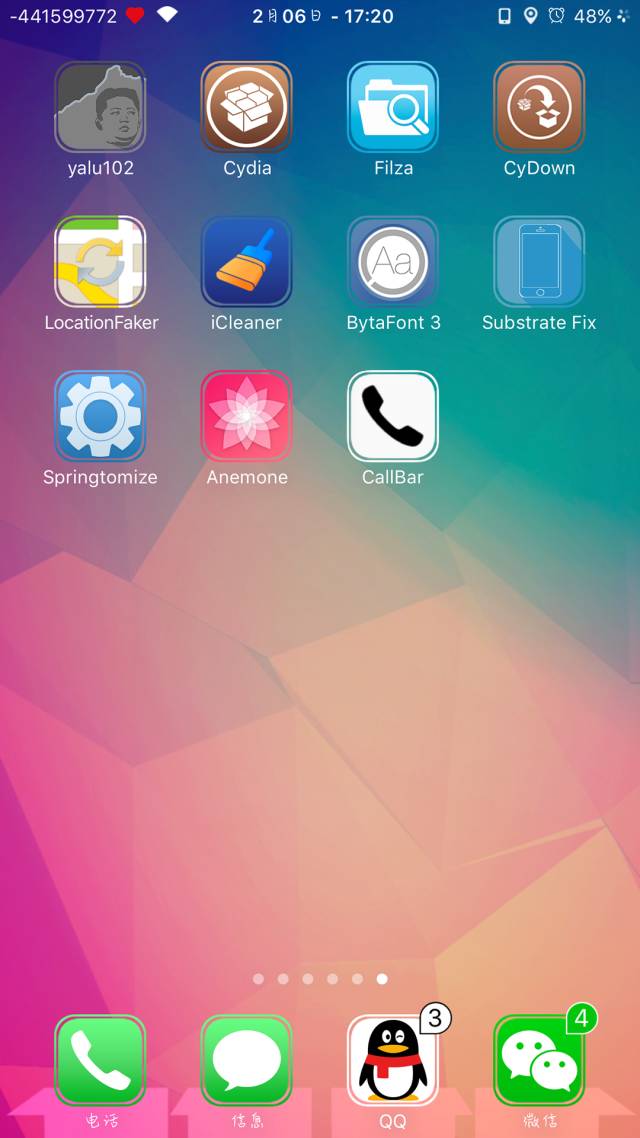Open the CallBar app
640x1138 pixels.
[393, 416]
